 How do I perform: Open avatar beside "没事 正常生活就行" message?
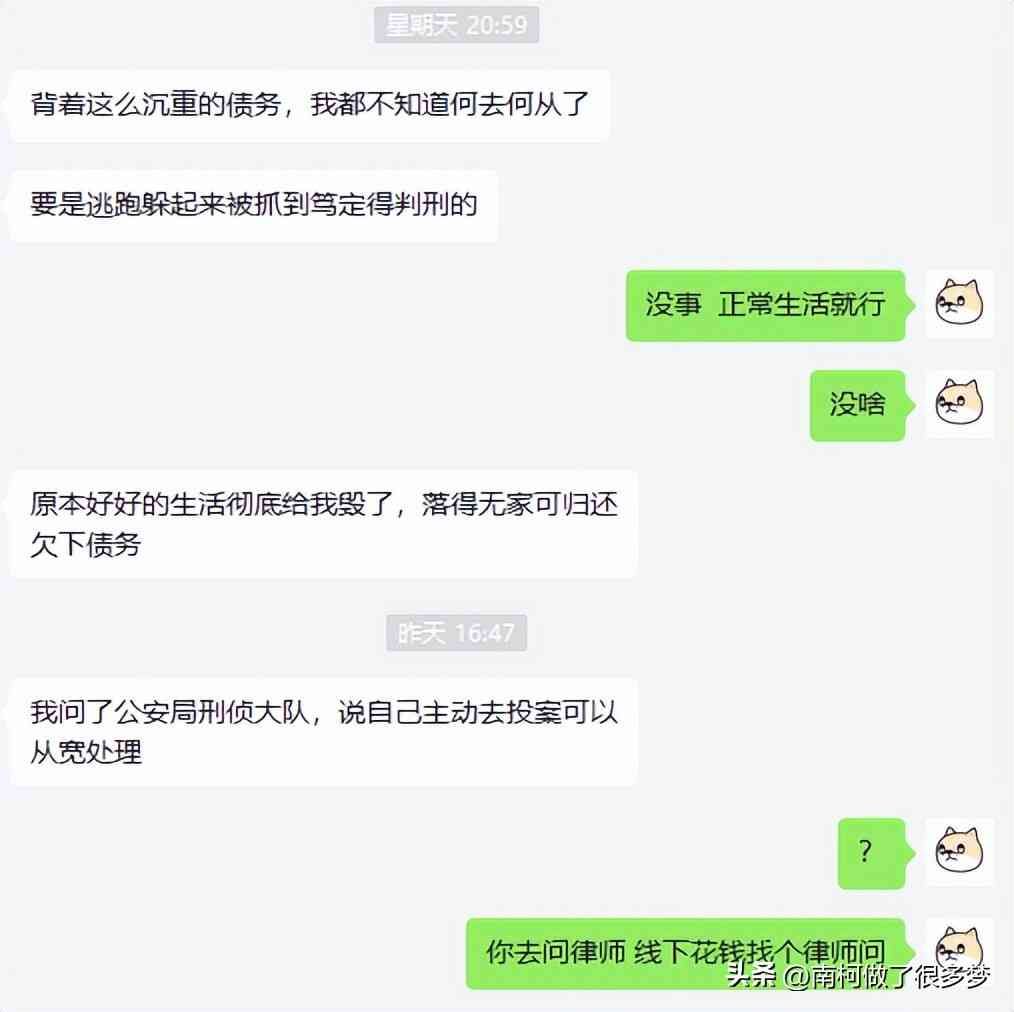(959, 304)
